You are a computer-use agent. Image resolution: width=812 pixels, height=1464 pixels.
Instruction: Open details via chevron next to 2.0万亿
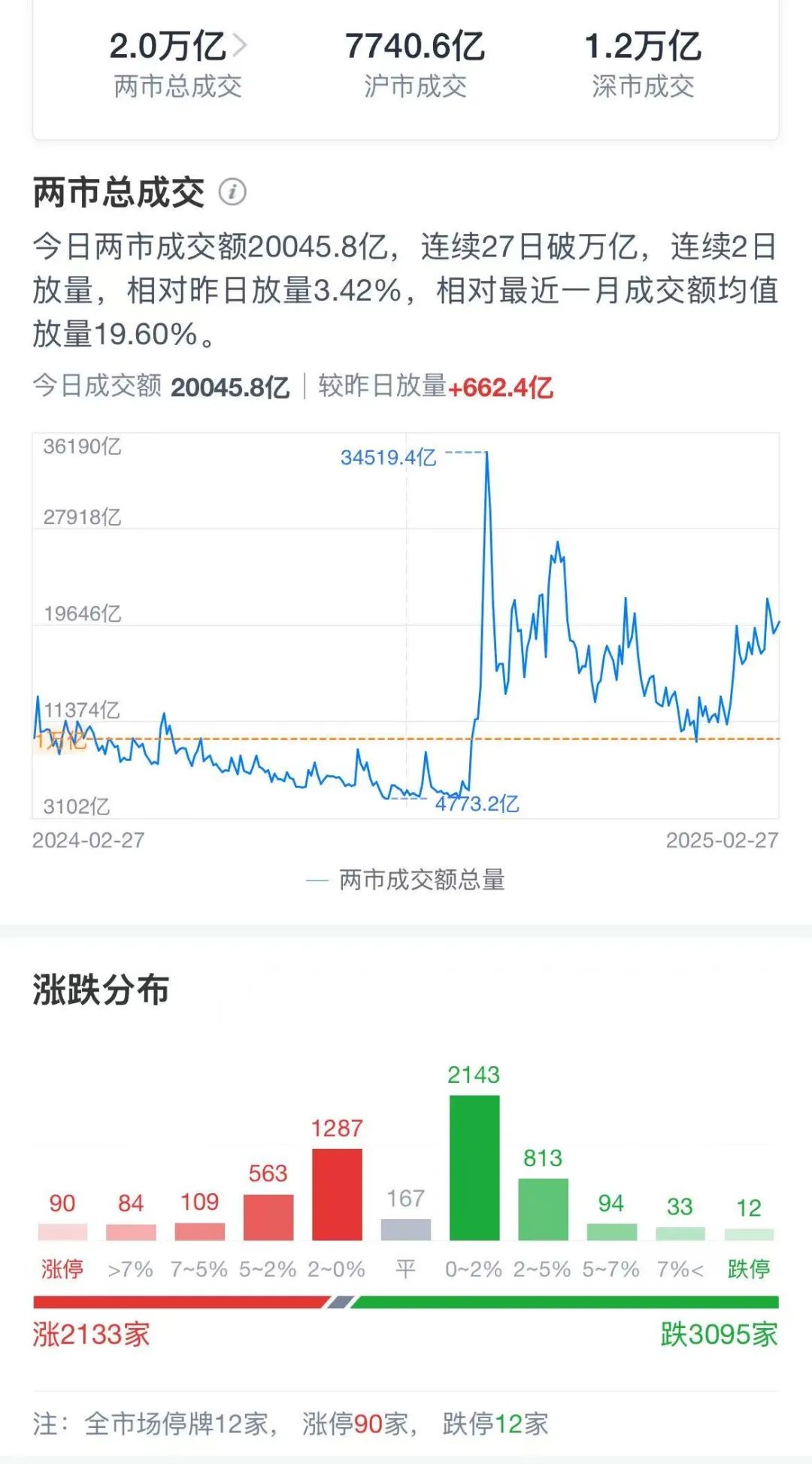pyautogui.click(x=238, y=45)
